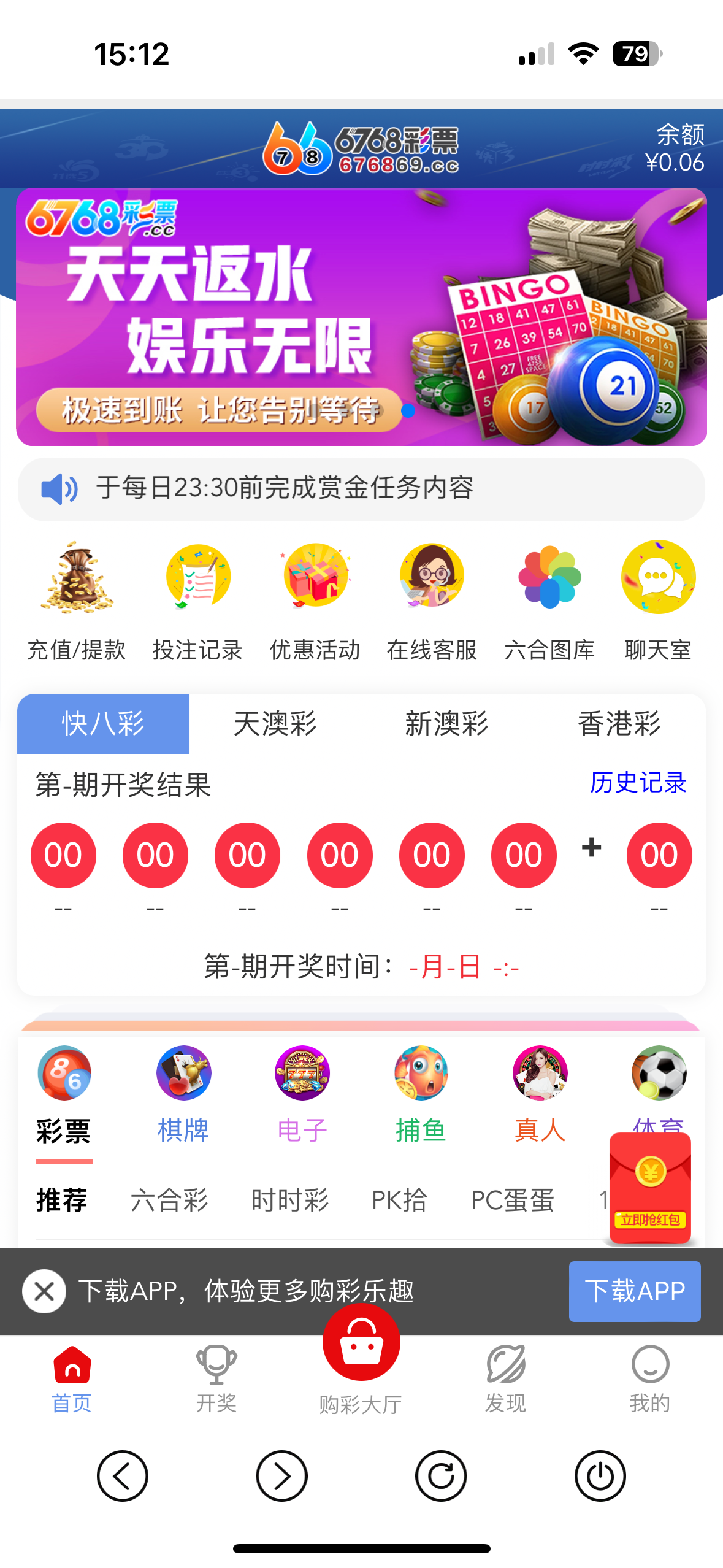The width and height of the screenshot is (723, 1568).
Task: Tap the blue 下载APP button
Action: pos(634,1291)
